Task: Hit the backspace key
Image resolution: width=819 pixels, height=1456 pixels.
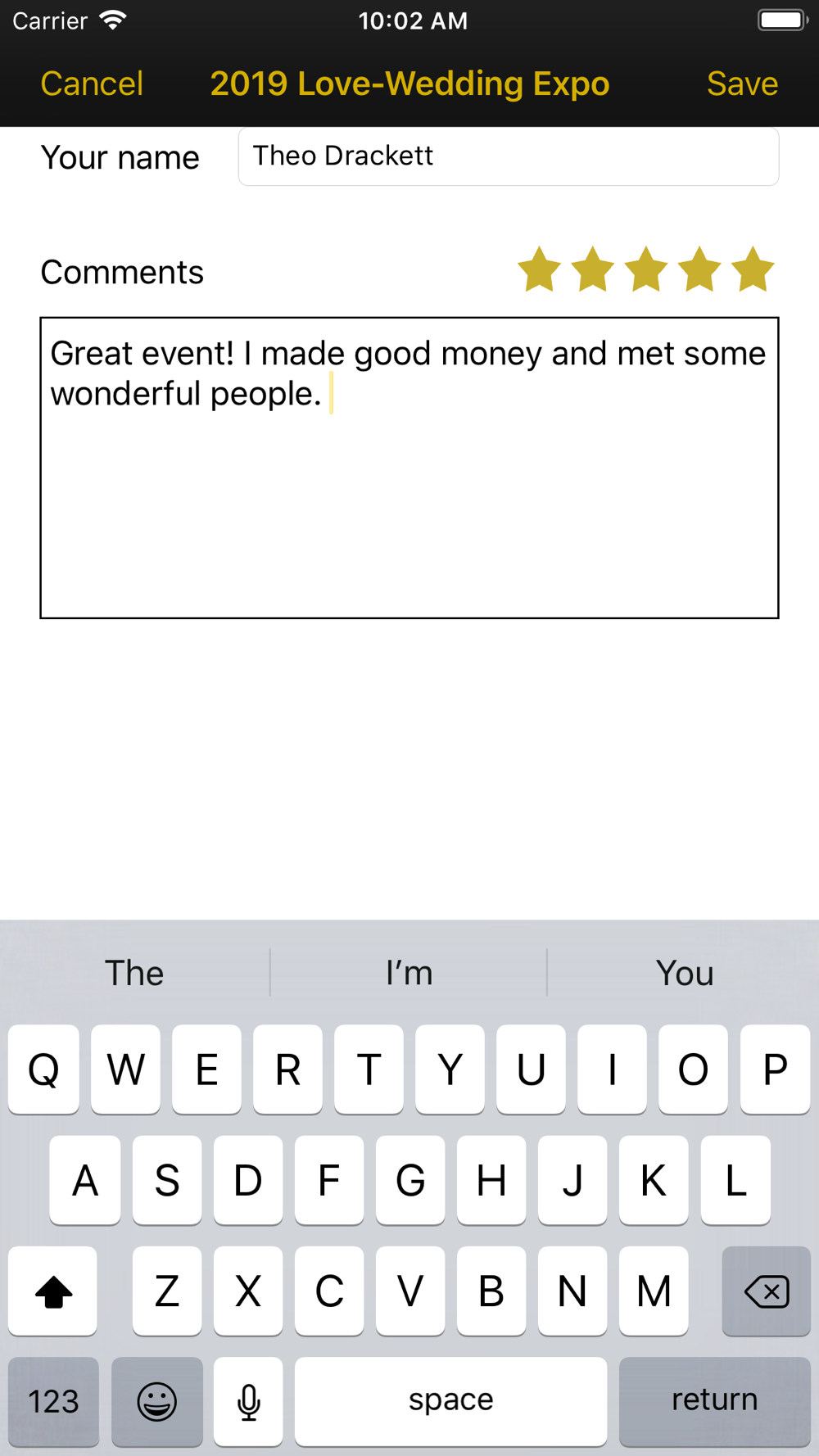Action: [x=767, y=1291]
